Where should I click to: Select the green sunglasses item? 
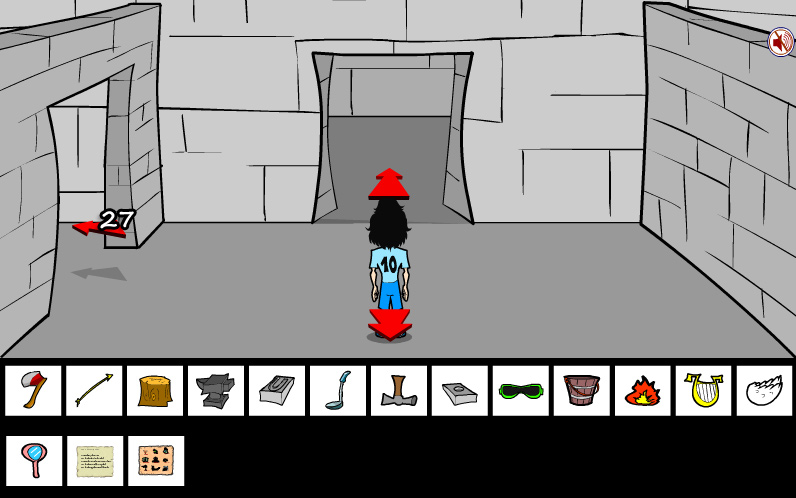tap(521, 390)
